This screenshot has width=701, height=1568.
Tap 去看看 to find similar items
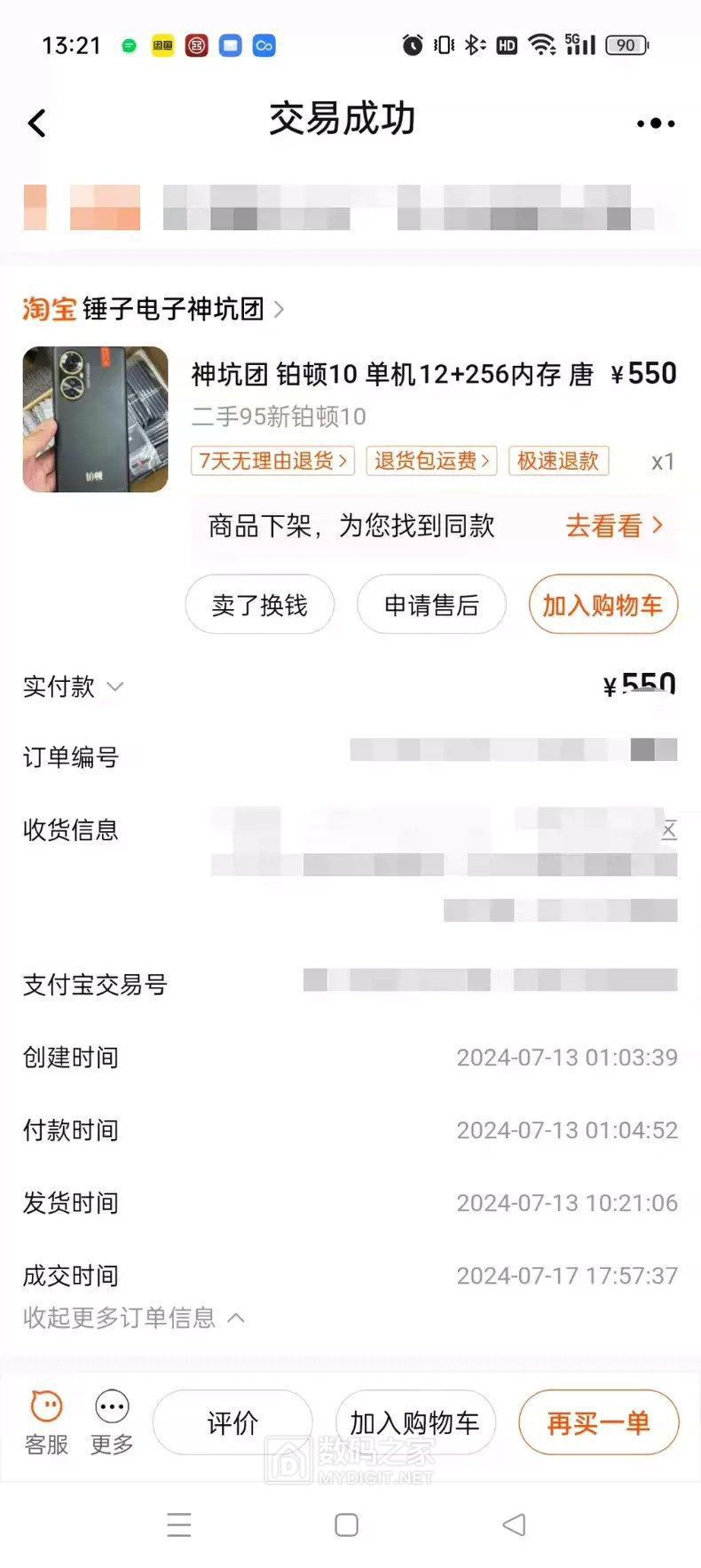coord(614,526)
